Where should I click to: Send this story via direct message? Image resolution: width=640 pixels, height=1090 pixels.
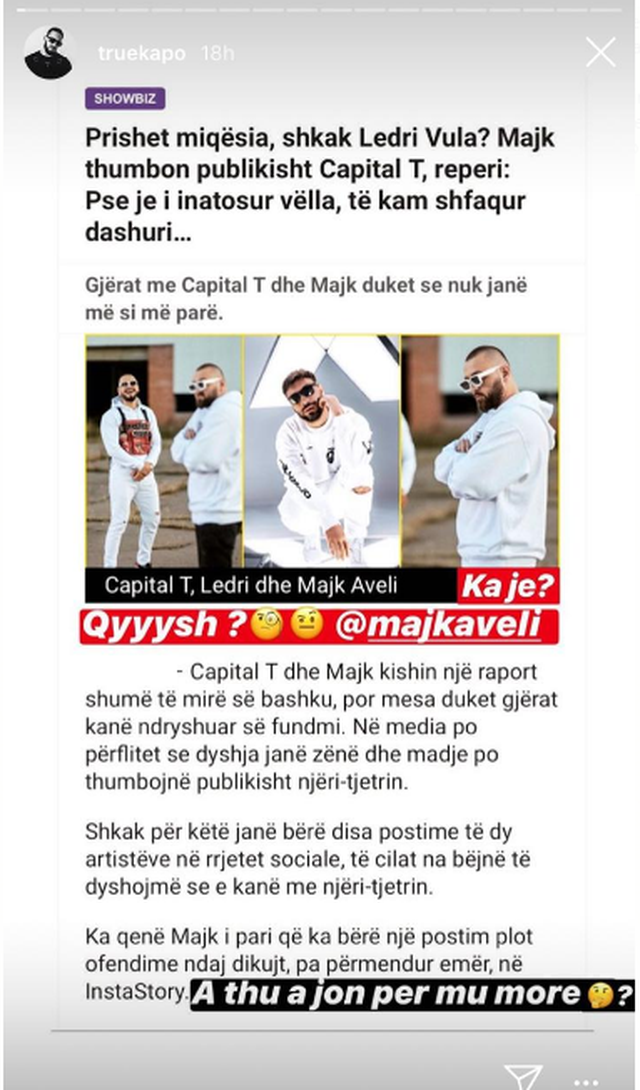click(523, 1077)
